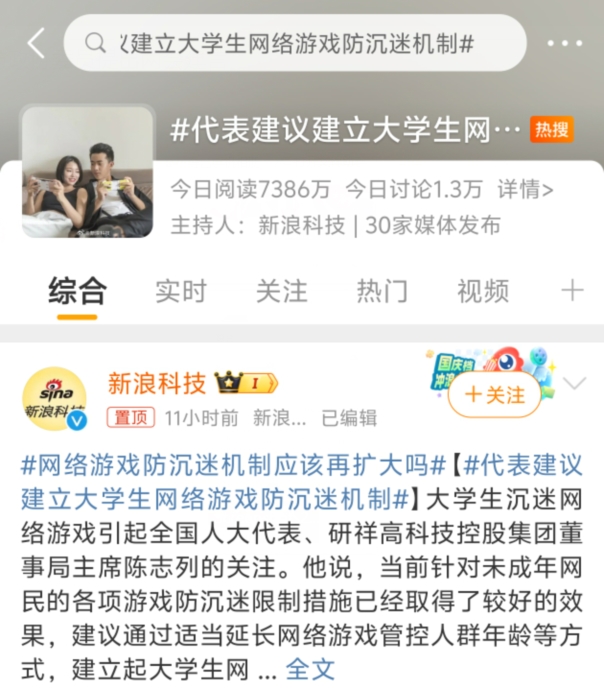Follow 新浪科技 with the 关注 button
Screen dimensions: 604x697
[494, 395]
